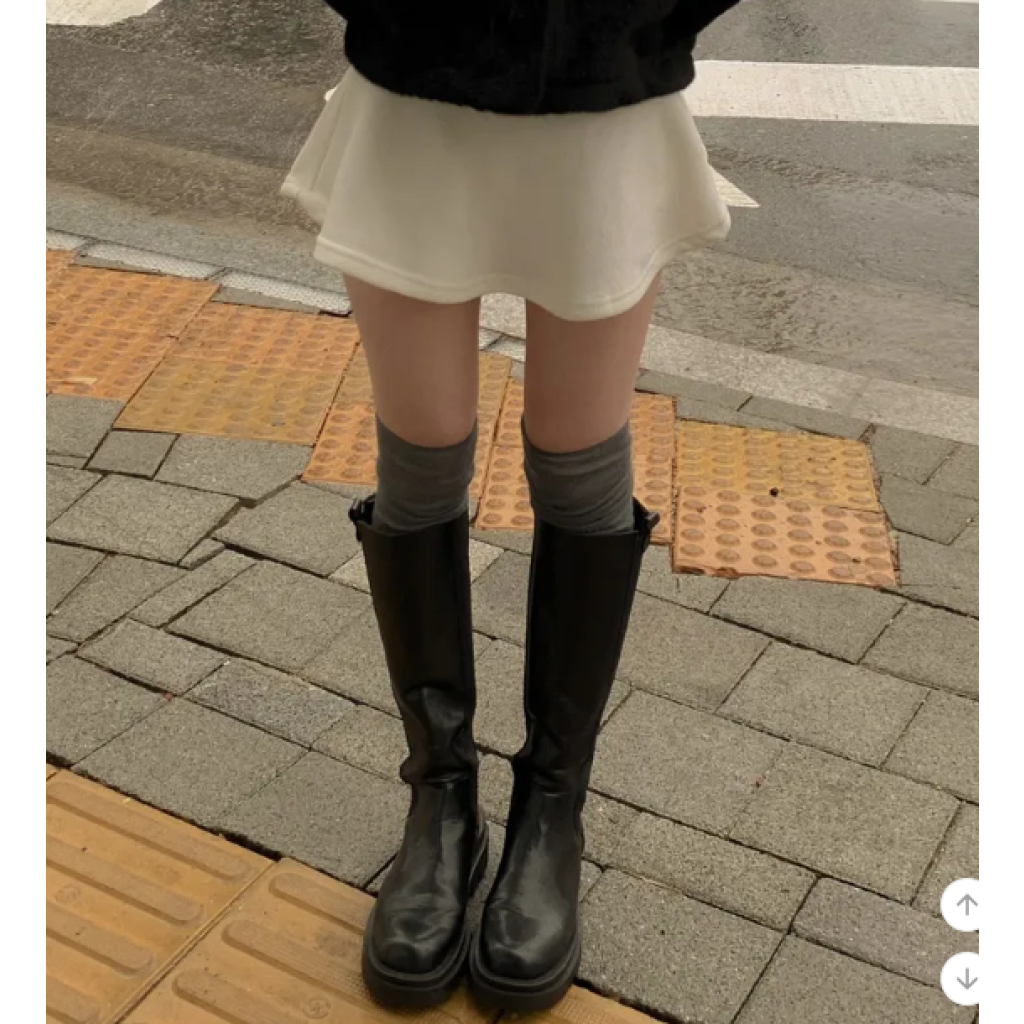Tap the down arrow to jump to bottom
Viewport: 1024px width, 1024px height.
pyautogui.click(x=965, y=979)
